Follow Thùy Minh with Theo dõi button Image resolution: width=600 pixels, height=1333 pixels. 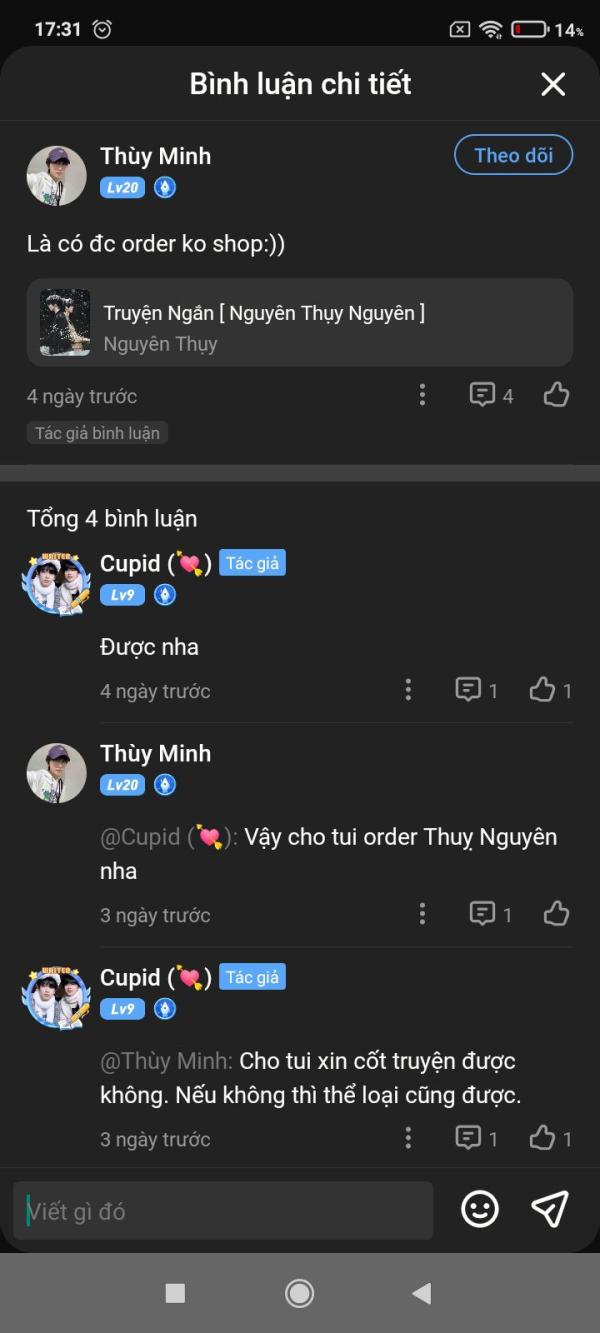tap(513, 155)
